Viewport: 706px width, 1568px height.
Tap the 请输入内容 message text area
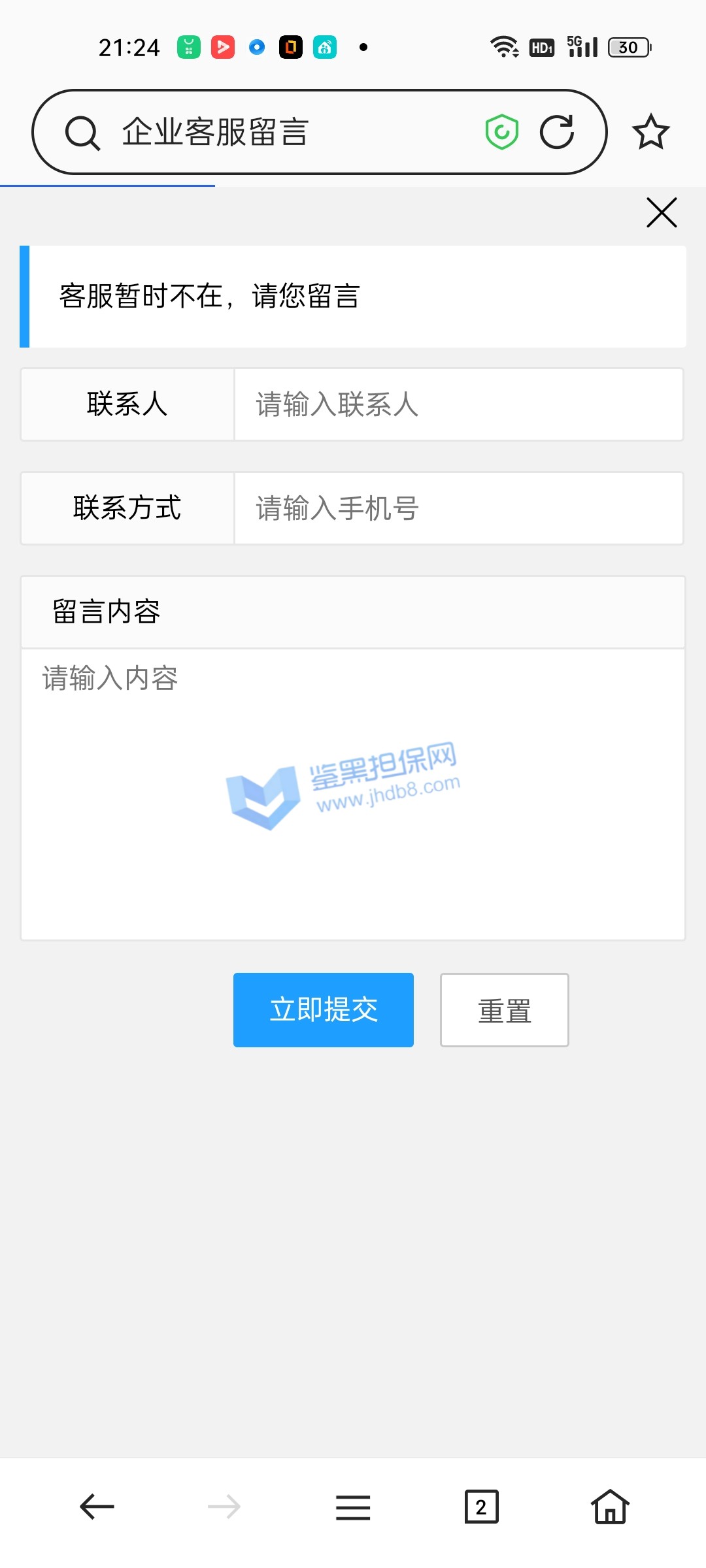pos(353,793)
